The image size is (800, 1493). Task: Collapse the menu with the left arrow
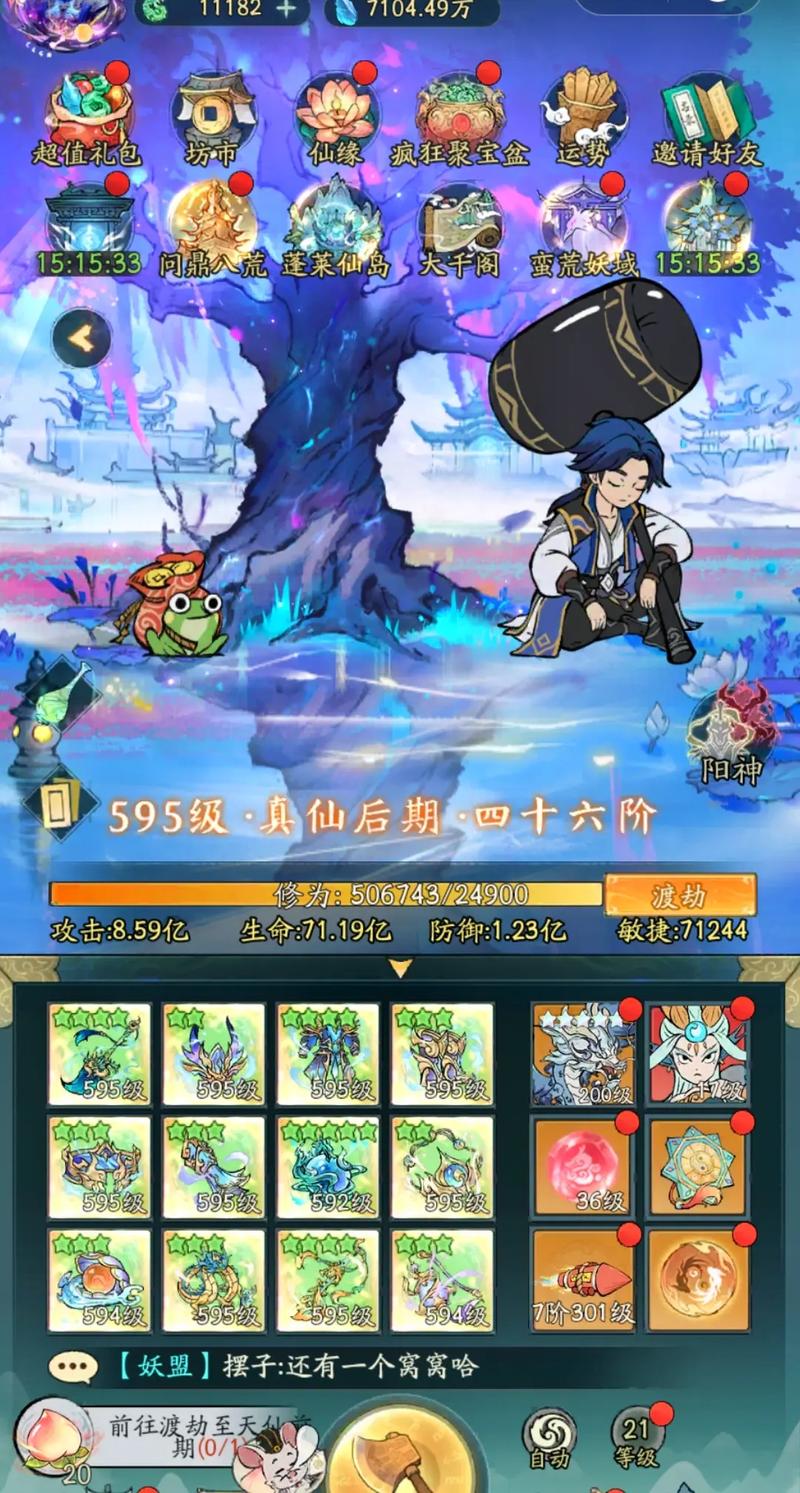tap(82, 338)
